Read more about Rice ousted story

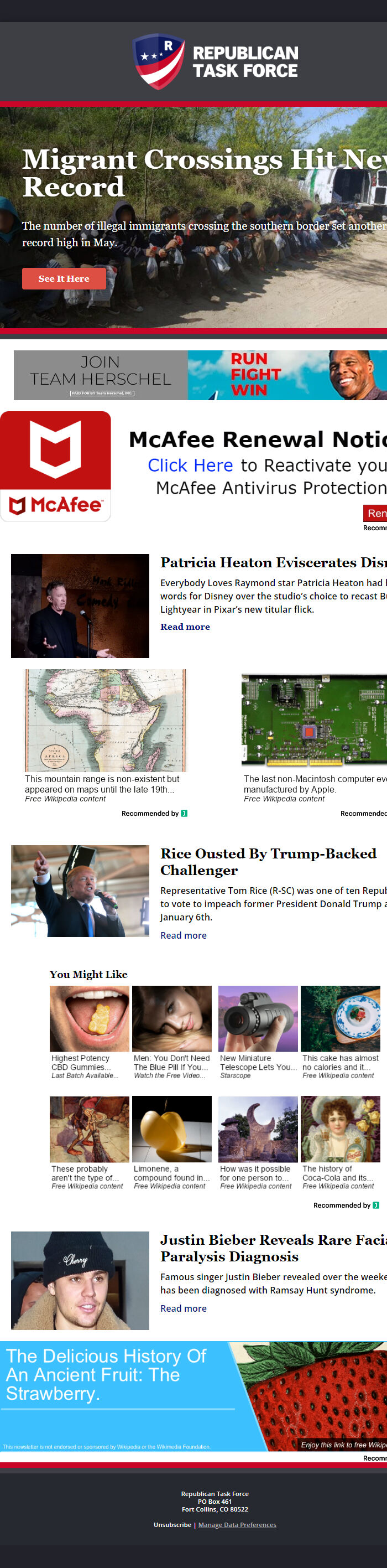pyautogui.click(x=183, y=935)
